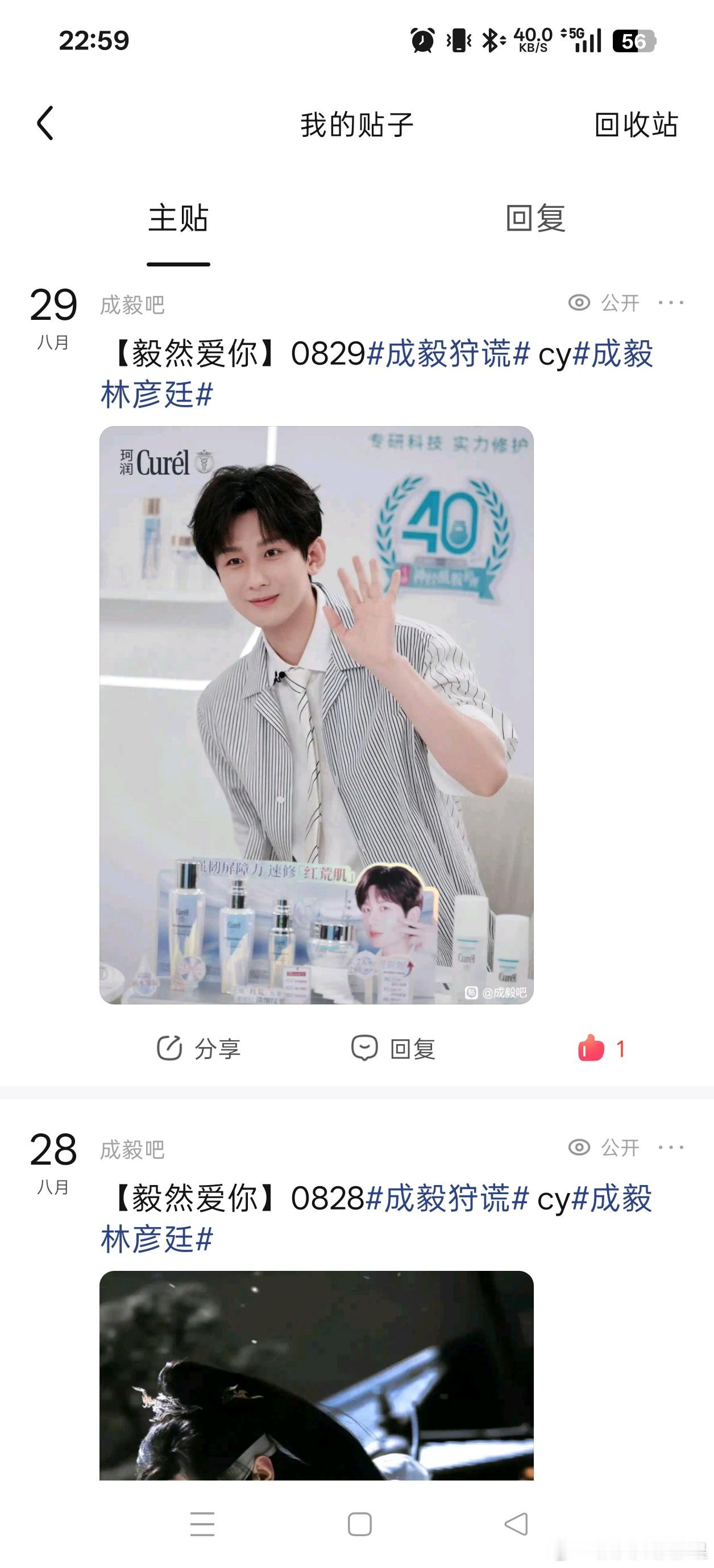The height and width of the screenshot is (1568, 714).
Task: Like the 0829 post
Action: [601, 1048]
